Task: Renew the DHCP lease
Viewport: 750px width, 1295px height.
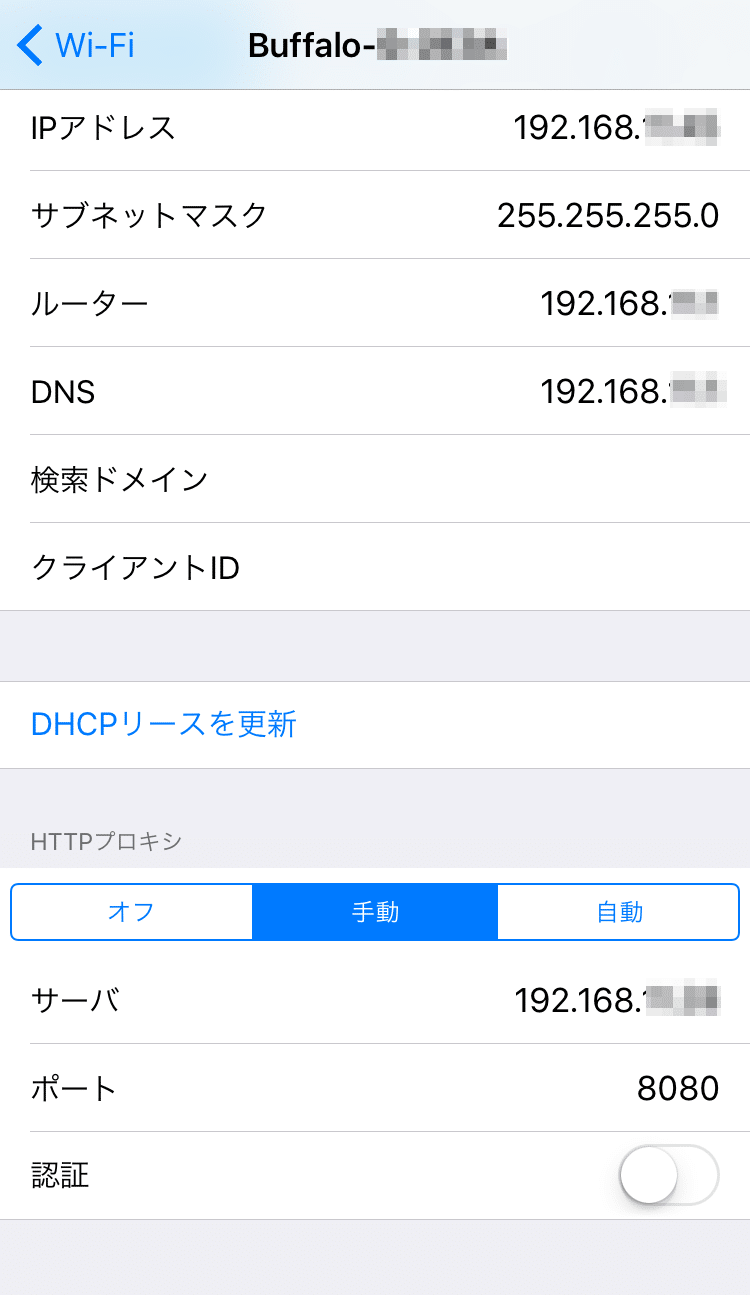Action: point(164,724)
